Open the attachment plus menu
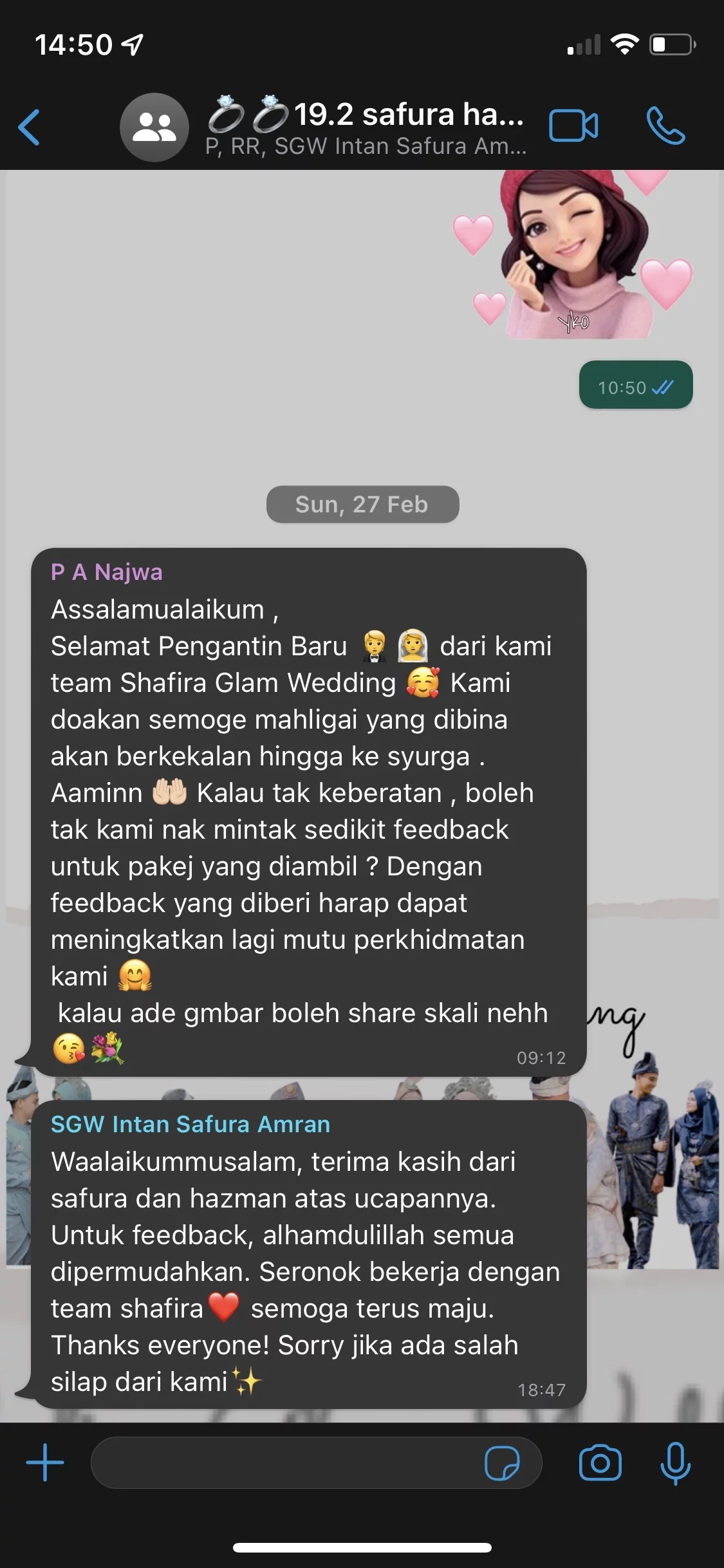Screen dimensions: 724x1568 click(45, 1462)
